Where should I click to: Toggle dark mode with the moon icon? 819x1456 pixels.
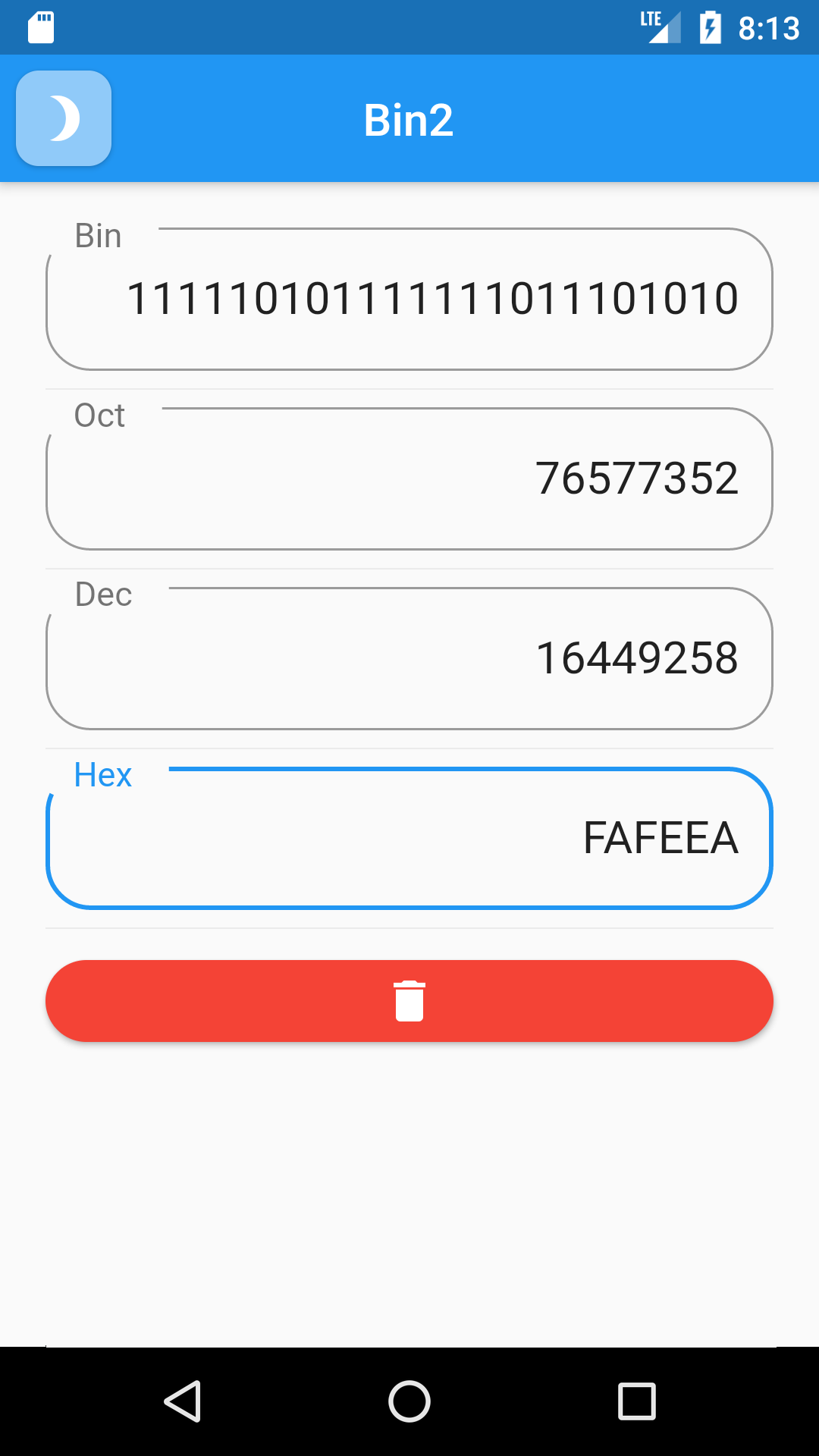coord(63,118)
